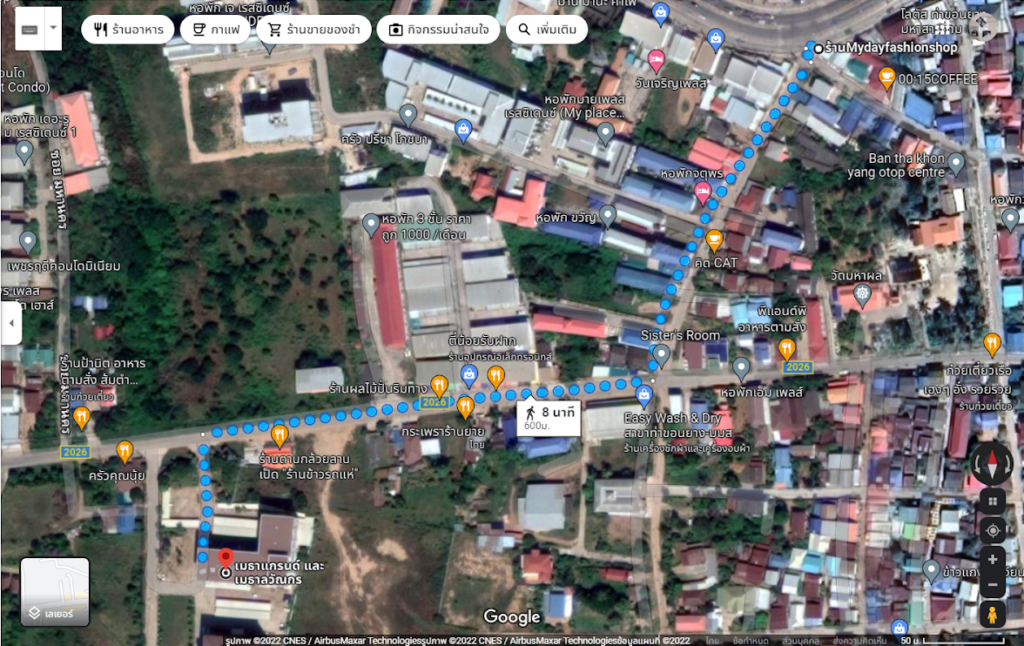The height and width of the screenshot is (646, 1024).
Task: Open the keyboard input tools dropdown
Action: click(53, 29)
